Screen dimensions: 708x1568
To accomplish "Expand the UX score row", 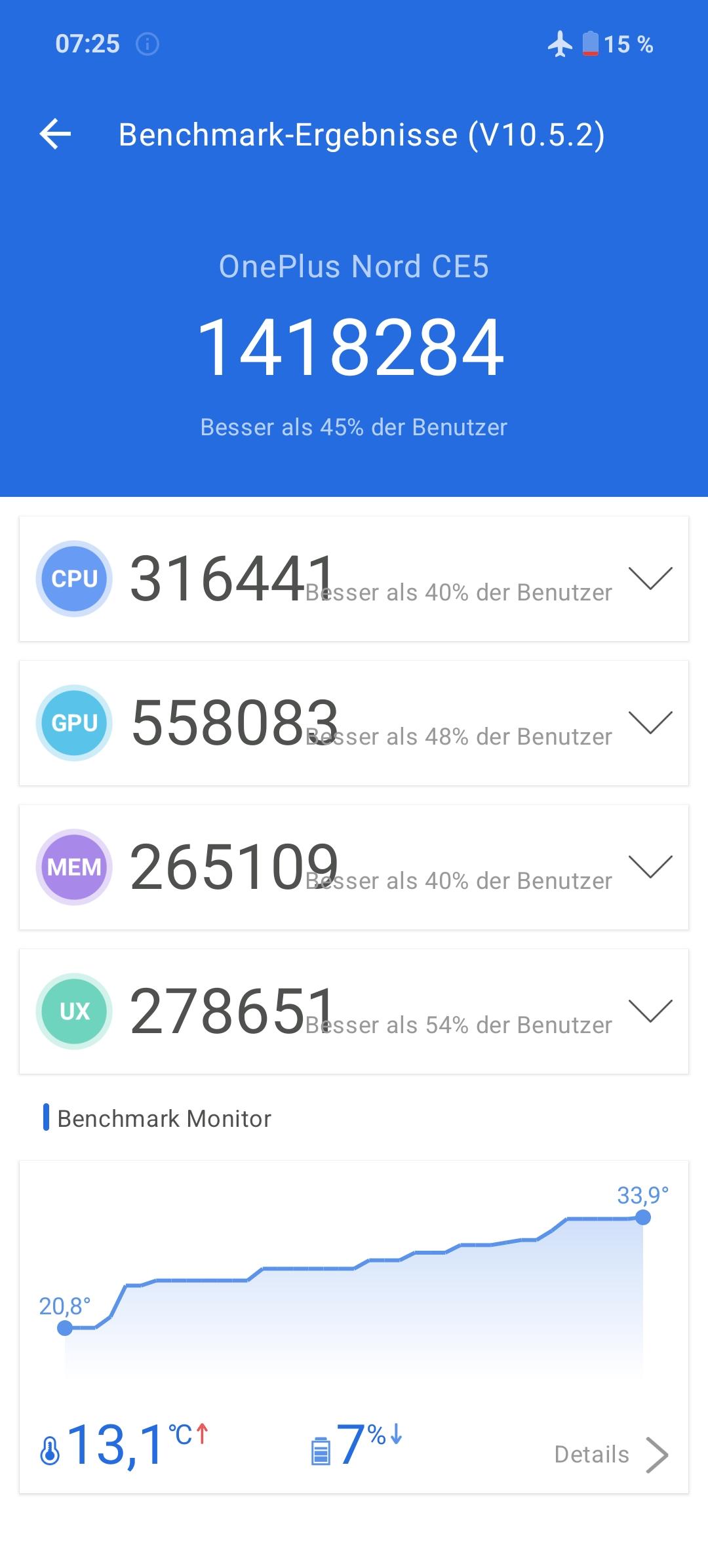I will (650, 1011).
